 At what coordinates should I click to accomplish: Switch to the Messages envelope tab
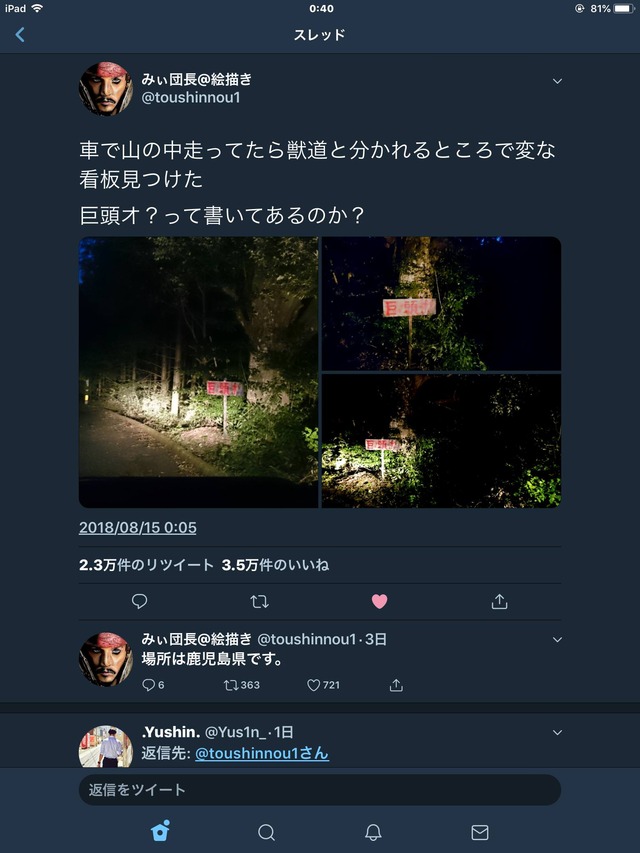point(480,832)
